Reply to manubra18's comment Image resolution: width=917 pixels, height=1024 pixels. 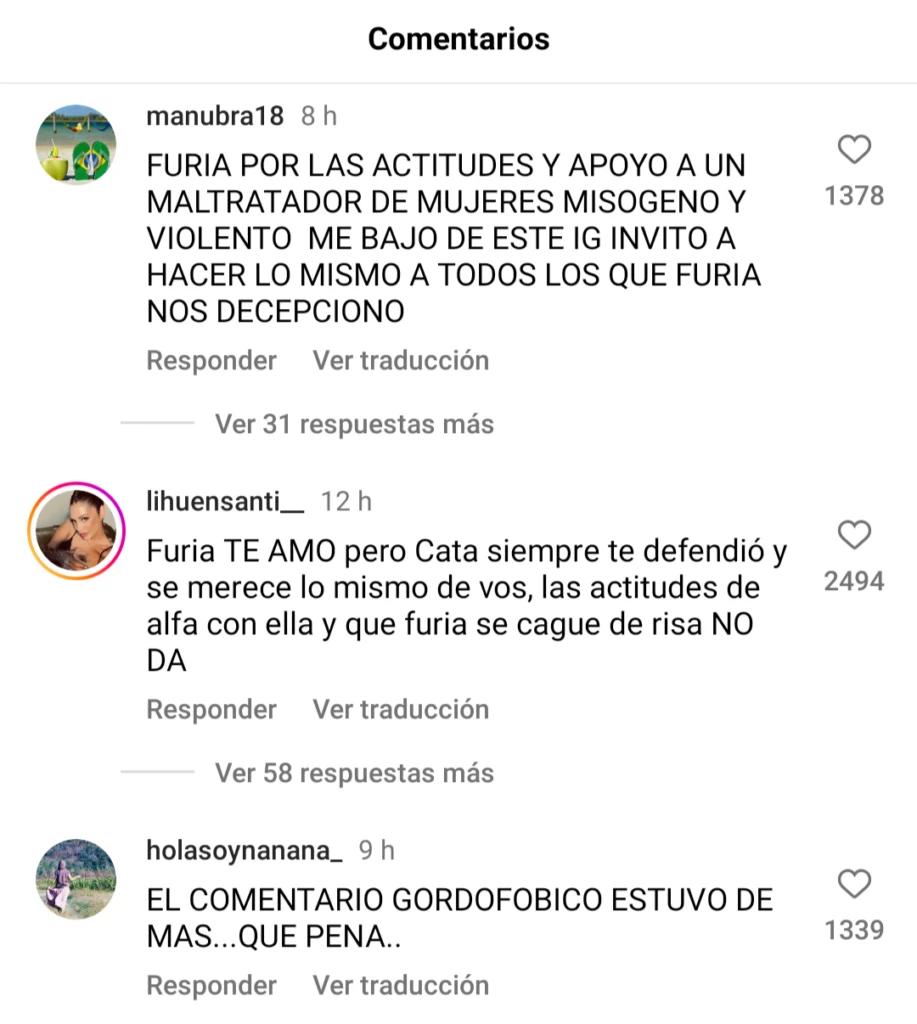pyautogui.click(x=211, y=360)
